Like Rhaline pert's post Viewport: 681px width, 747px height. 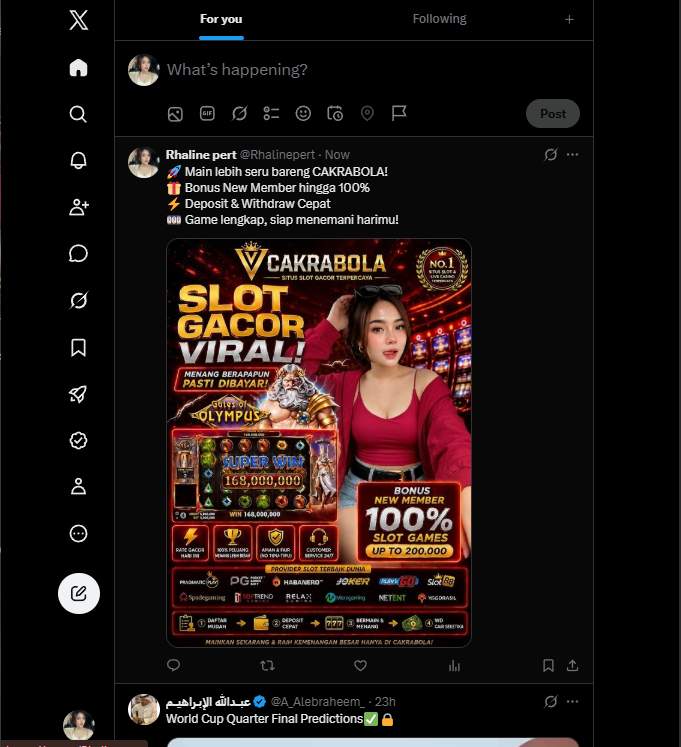pyautogui.click(x=360, y=666)
